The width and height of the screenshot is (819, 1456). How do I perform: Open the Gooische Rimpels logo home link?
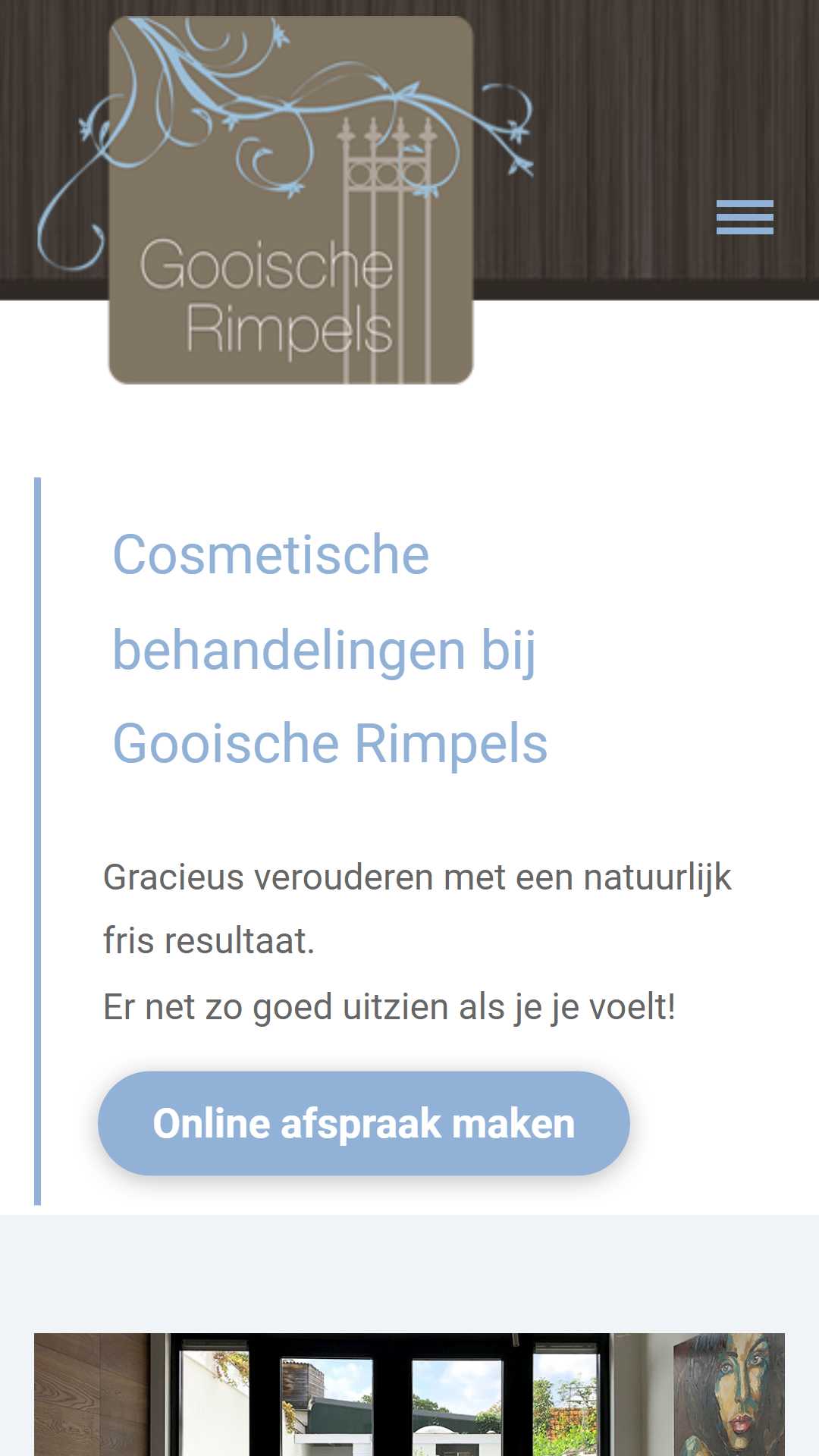(x=291, y=201)
